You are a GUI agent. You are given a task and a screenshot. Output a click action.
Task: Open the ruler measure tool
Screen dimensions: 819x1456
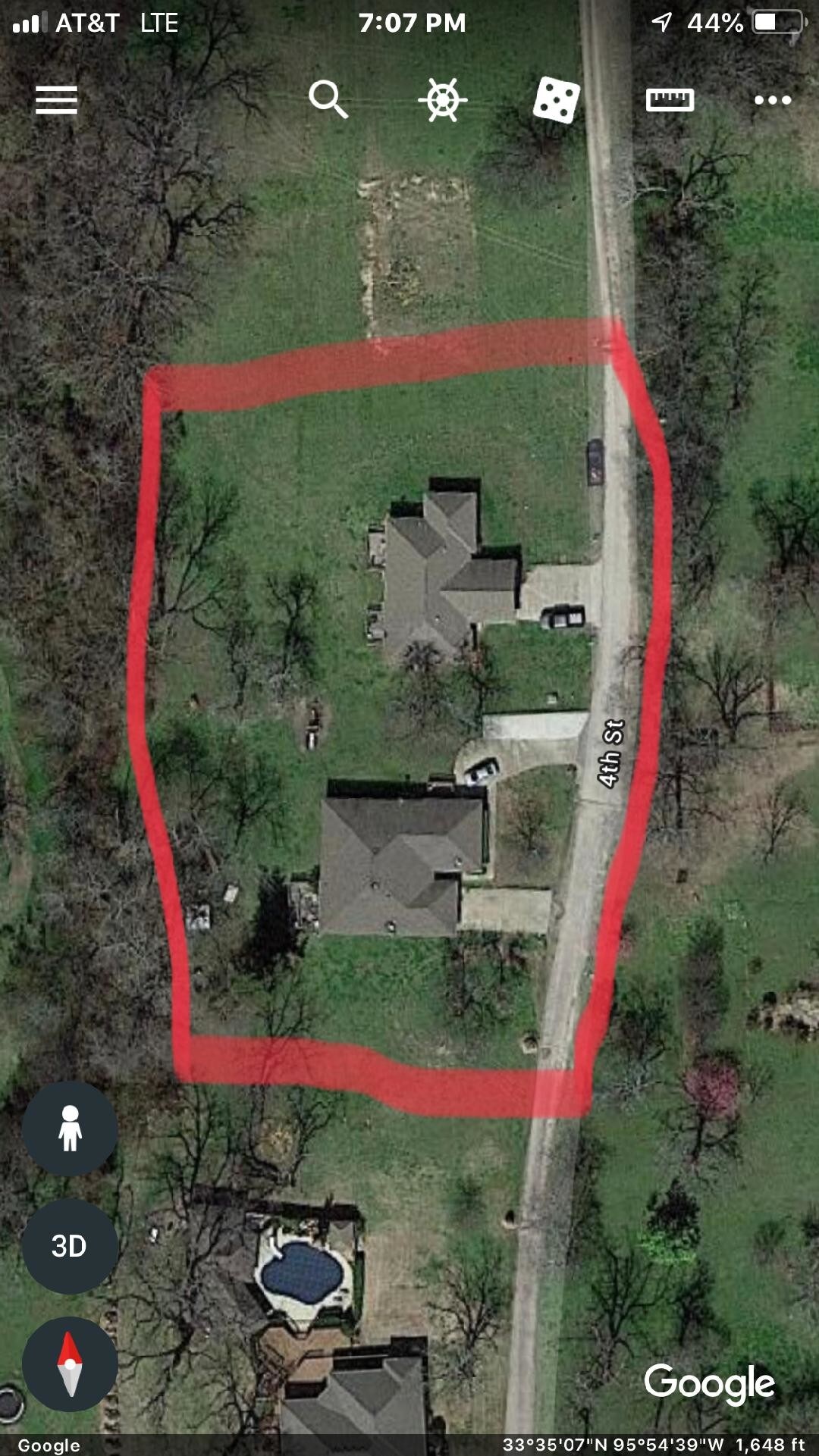coord(670,100)
